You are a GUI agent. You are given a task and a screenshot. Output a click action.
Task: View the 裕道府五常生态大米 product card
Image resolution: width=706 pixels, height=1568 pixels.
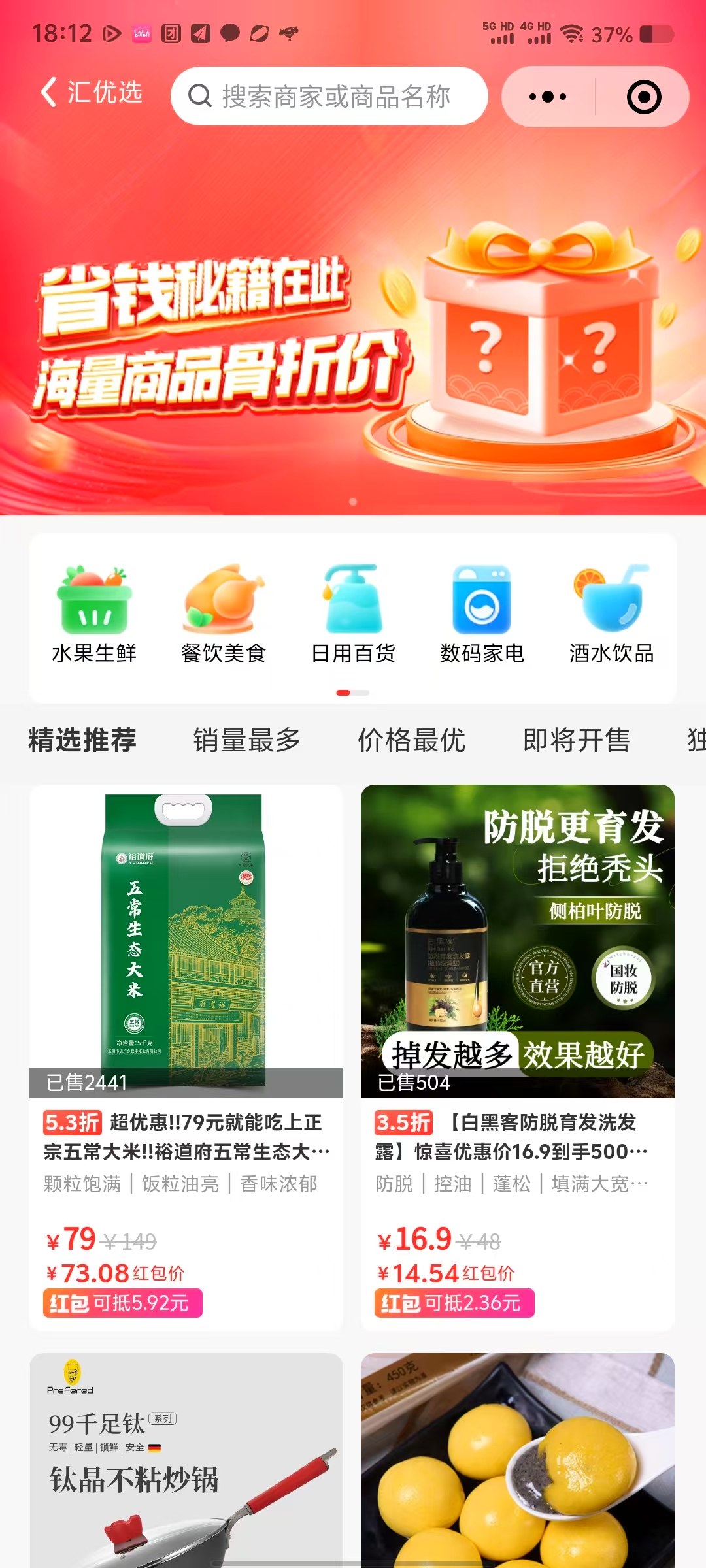point(186,1045)
